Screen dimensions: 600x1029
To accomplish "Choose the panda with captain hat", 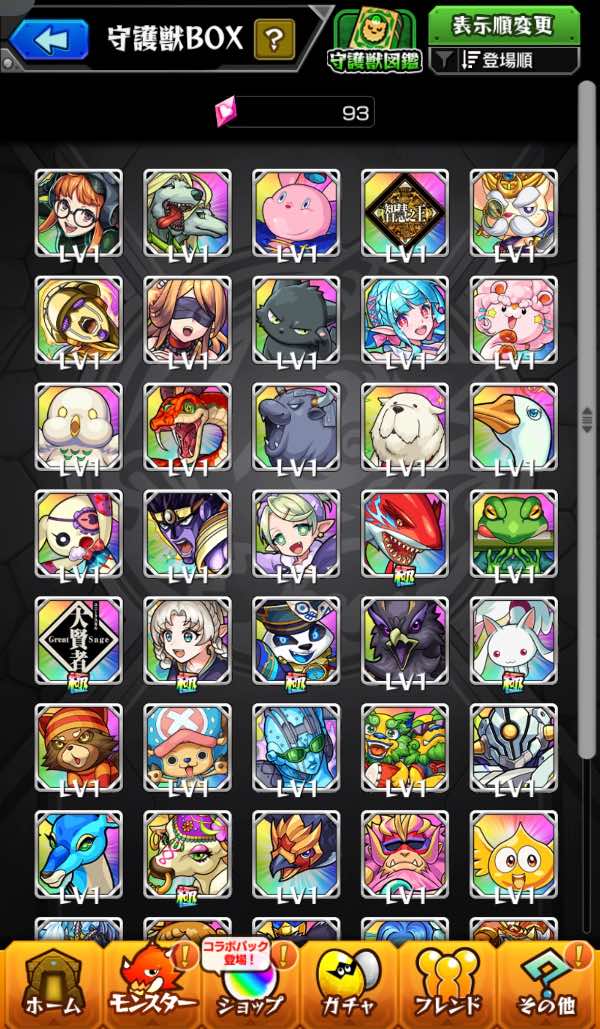I will click(296, 640).
